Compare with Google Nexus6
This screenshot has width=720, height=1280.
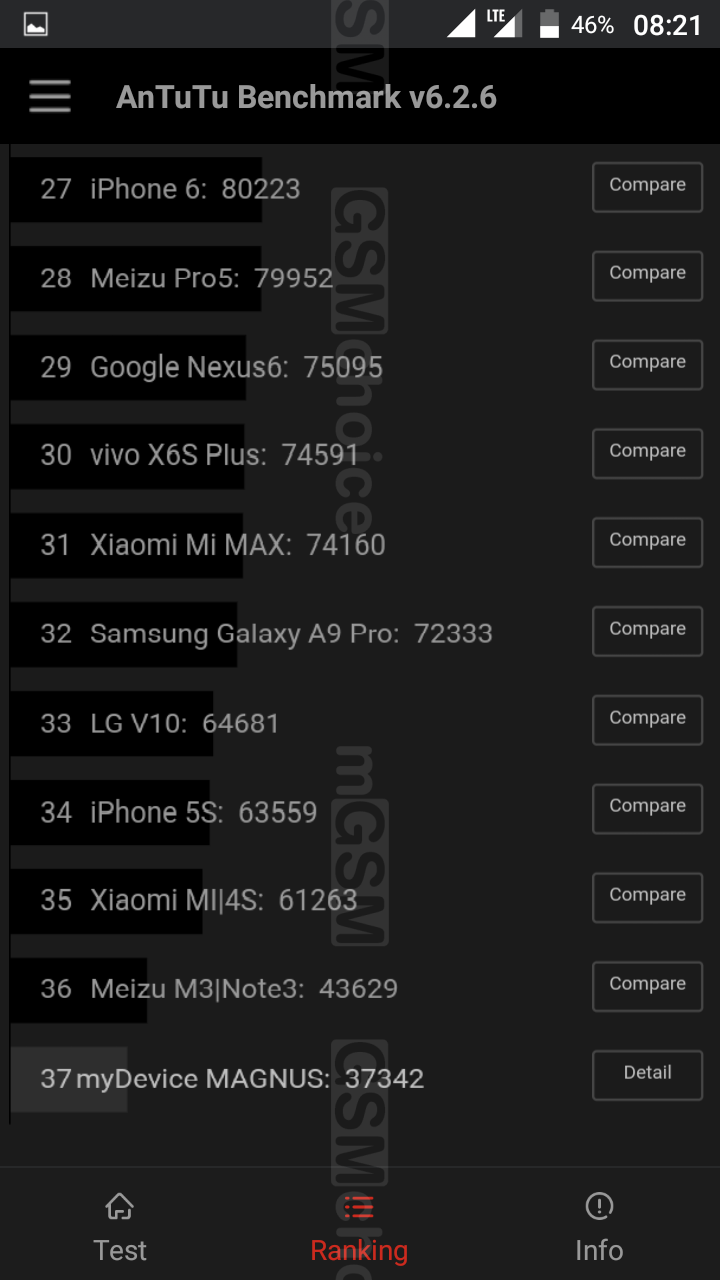click(x=647, y=364)
